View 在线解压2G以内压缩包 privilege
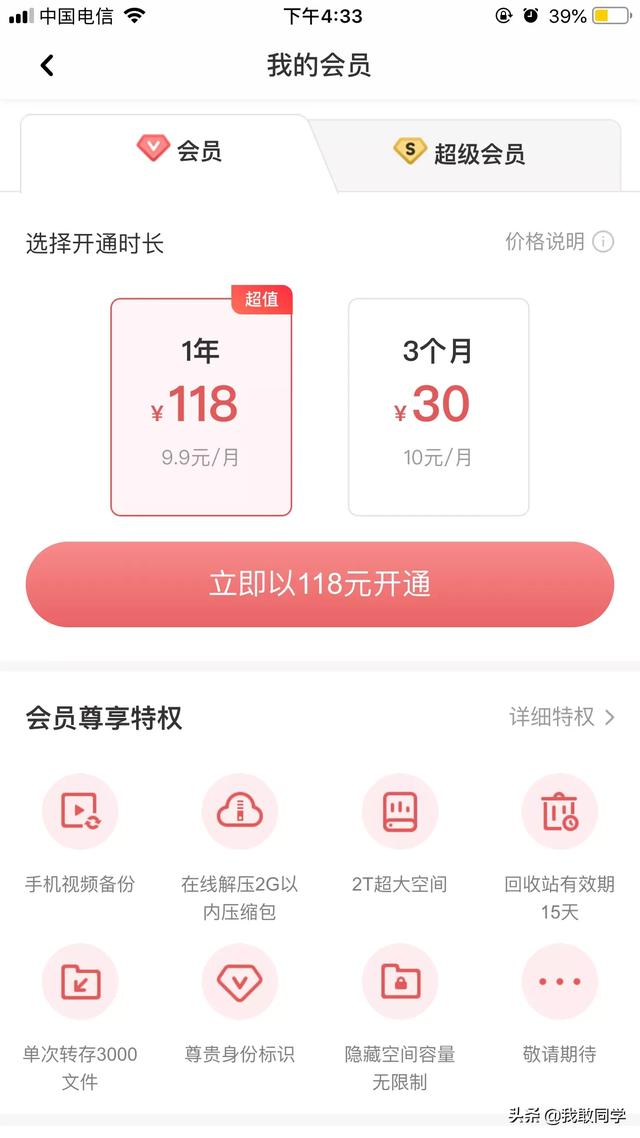Viewport: 640px width, 1138px height. 239,848
